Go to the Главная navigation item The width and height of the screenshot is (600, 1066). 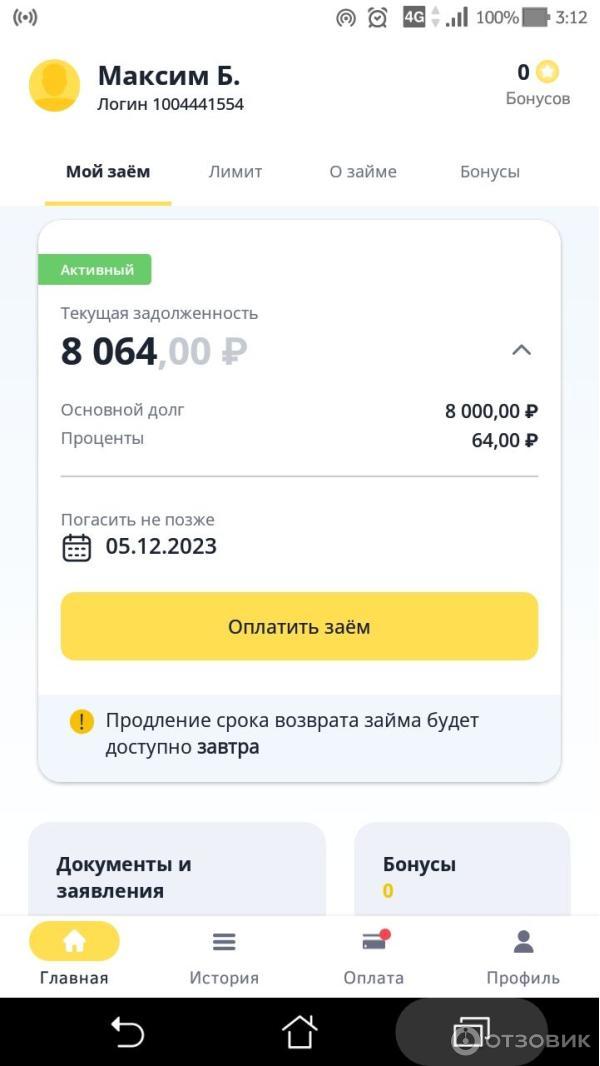pyautogui.click(x=74, y=955)
